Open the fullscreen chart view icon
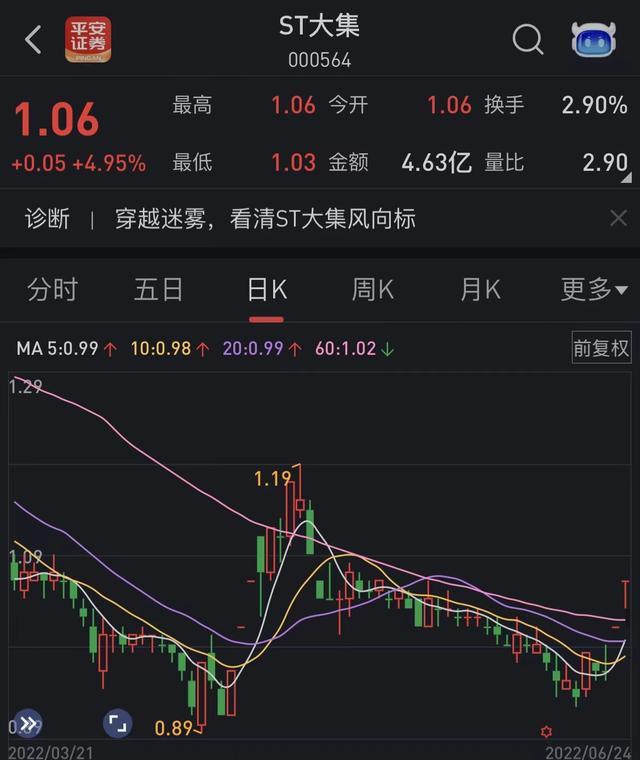This screenshot has height=760, width=640. (x=117, y=722)
